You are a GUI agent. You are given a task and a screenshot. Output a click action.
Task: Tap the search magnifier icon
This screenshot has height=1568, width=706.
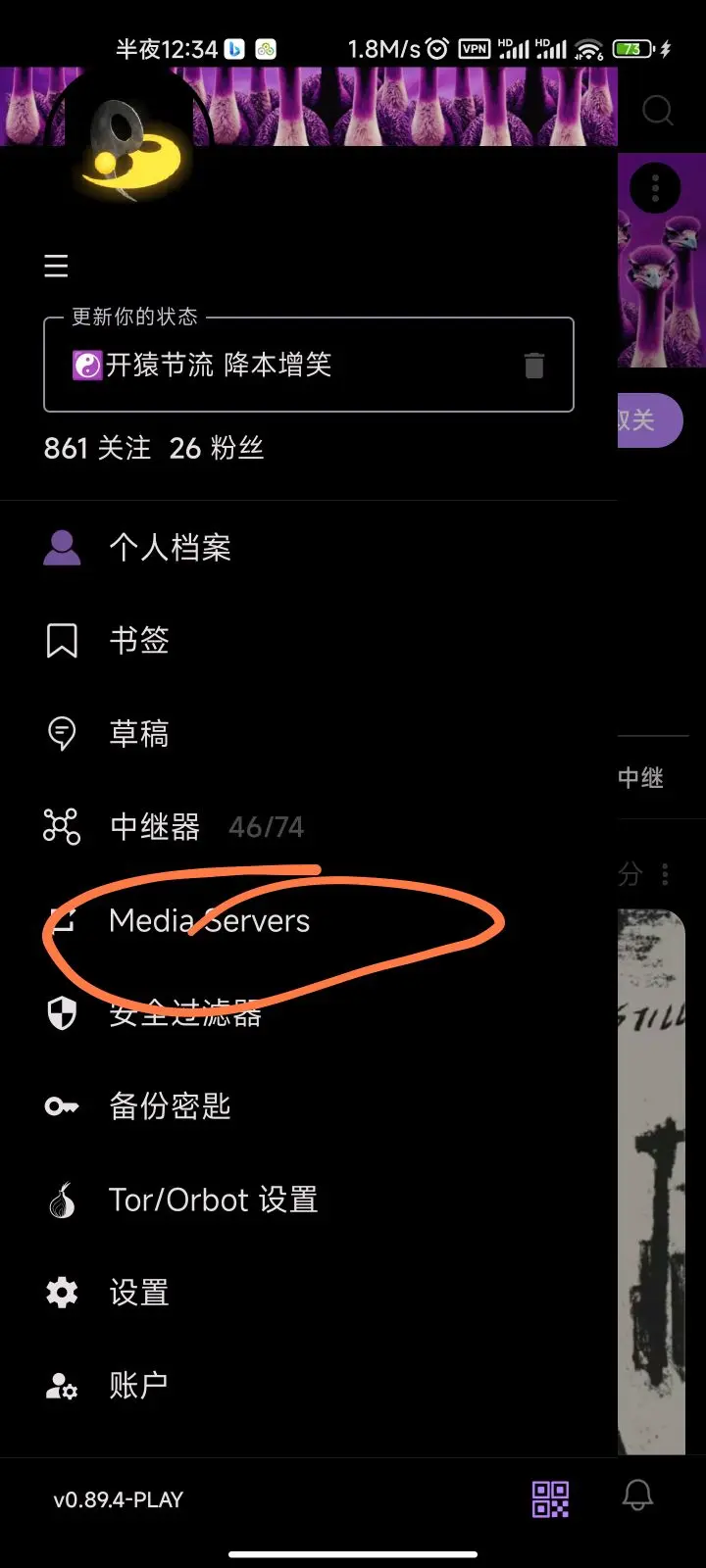(x=658, y=111)
